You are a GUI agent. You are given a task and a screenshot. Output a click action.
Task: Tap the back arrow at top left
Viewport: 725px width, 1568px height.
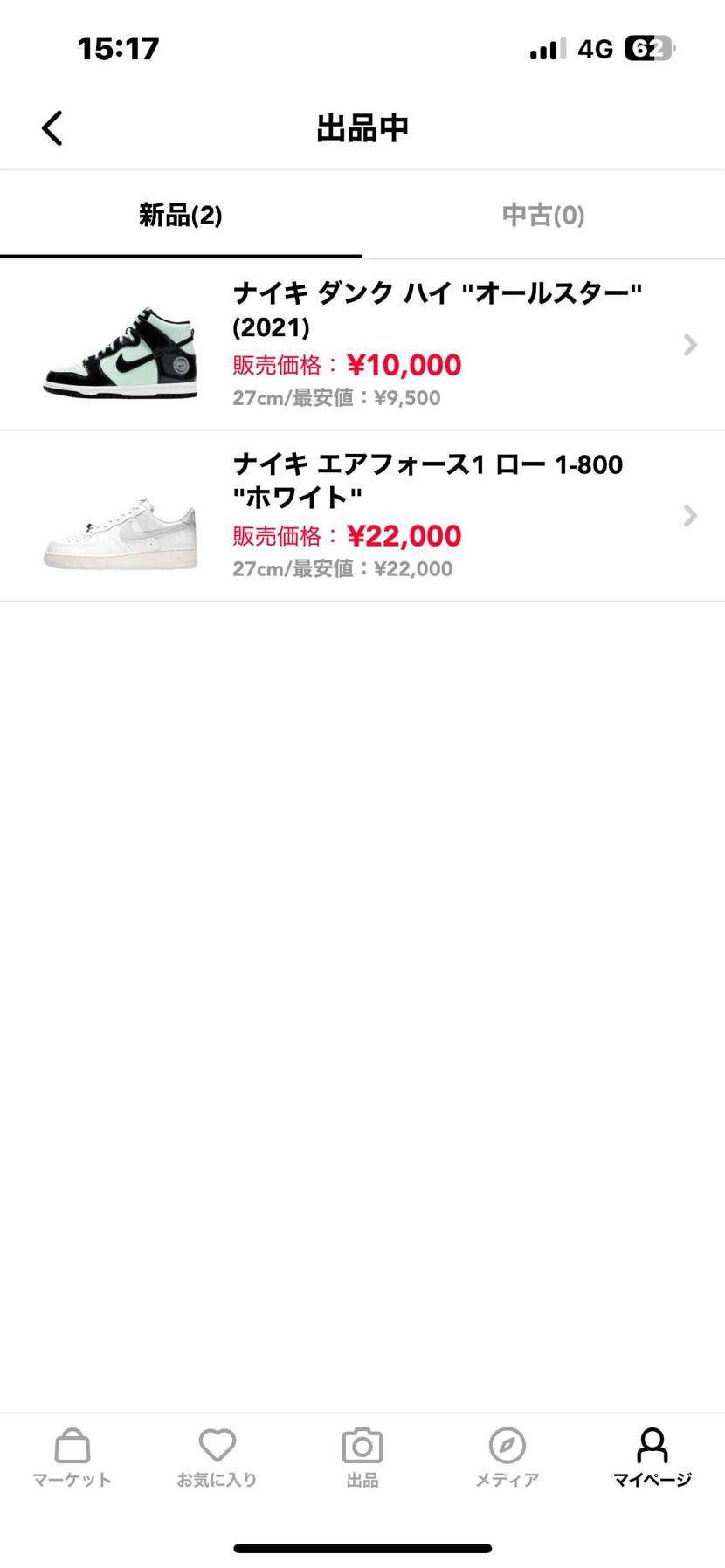coord(51,127)
